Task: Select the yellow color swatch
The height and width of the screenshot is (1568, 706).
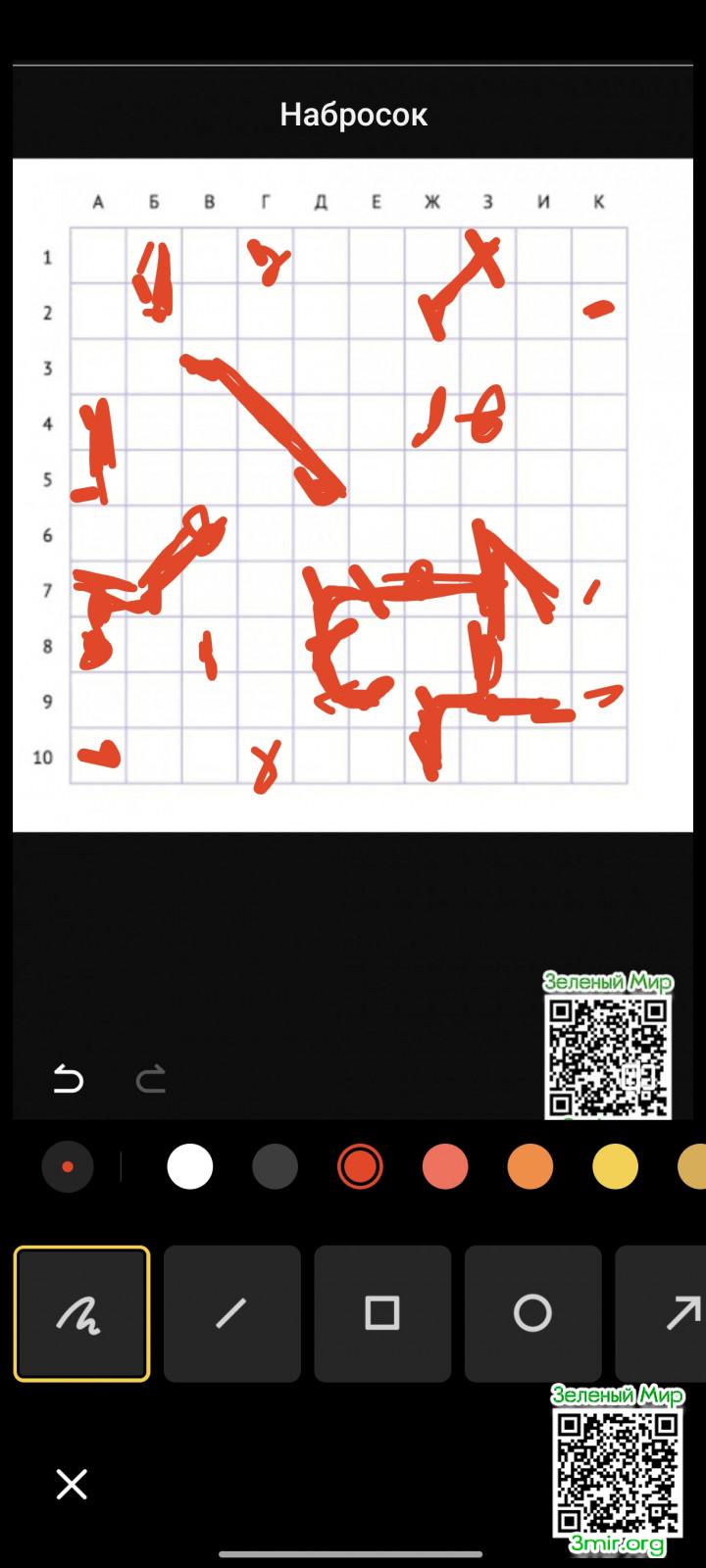Action: pyautogui.click(x=615, y=1167)
